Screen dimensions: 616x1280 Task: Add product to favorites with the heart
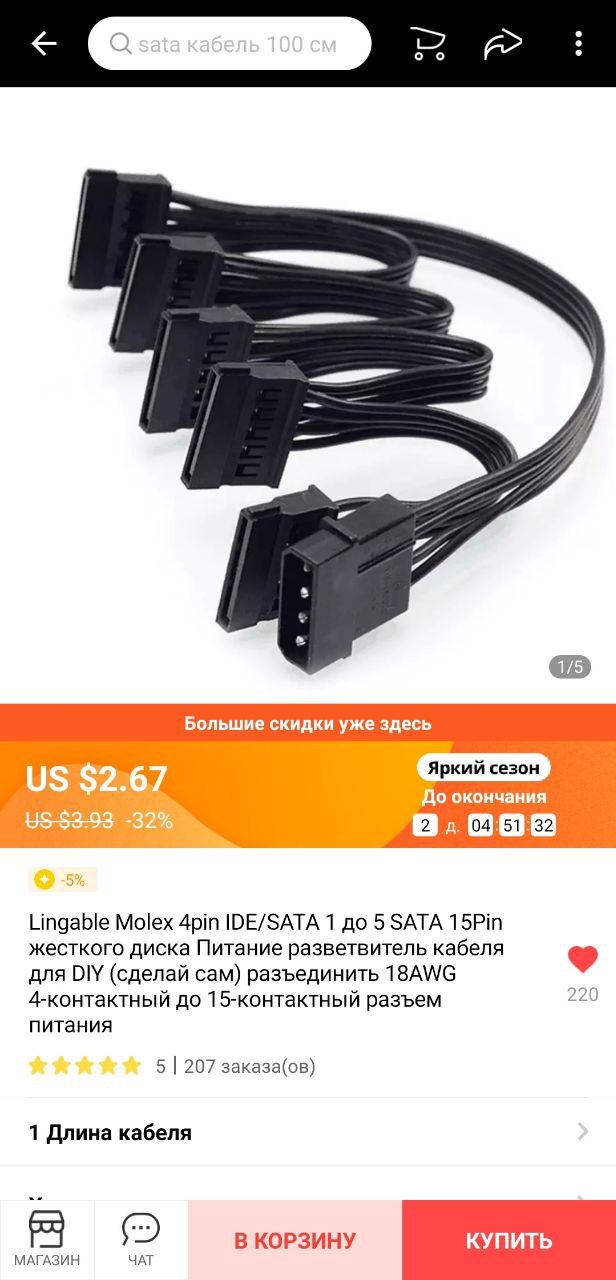pos(582,960)
